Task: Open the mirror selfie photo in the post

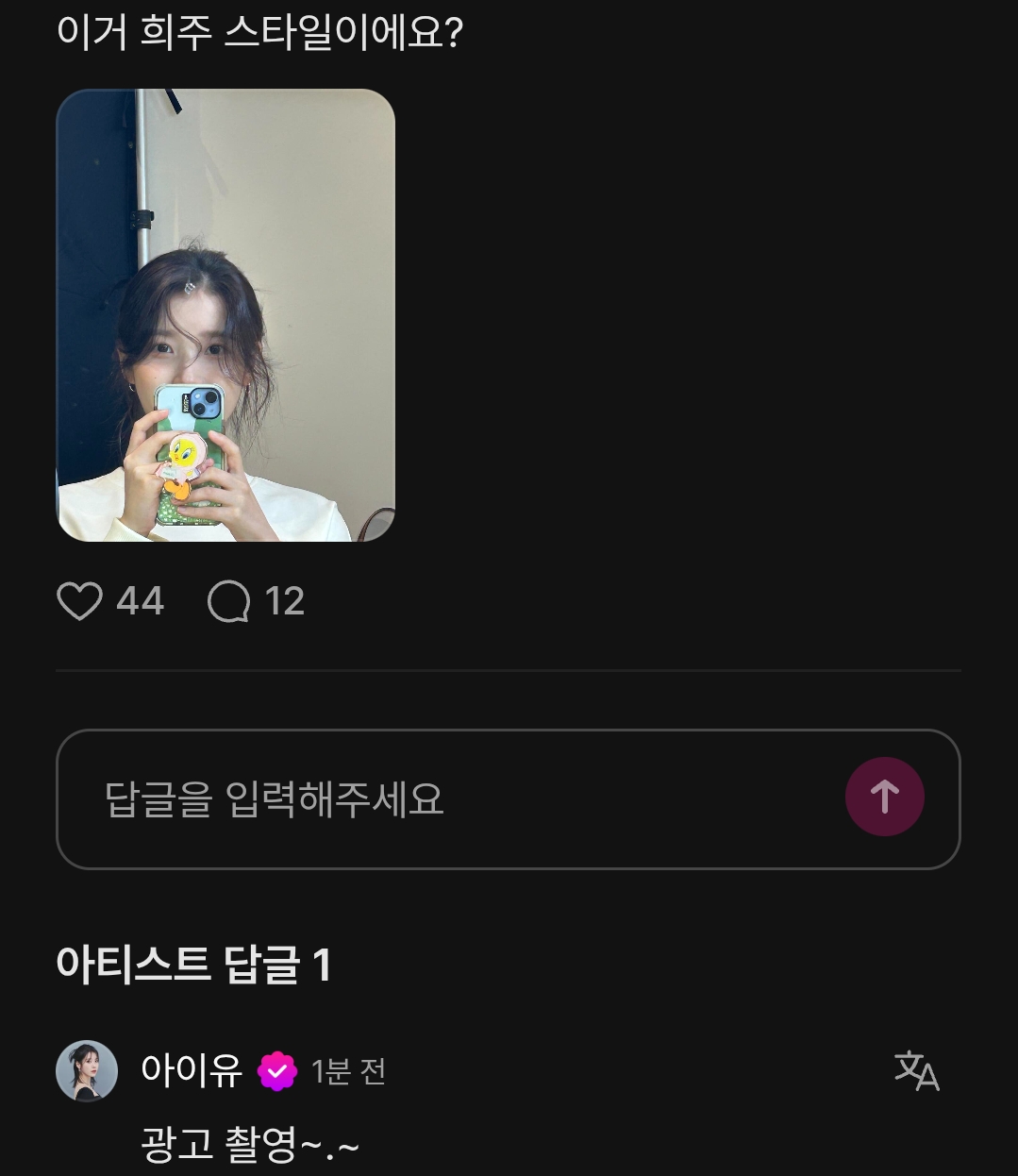Action: (225, 315)
